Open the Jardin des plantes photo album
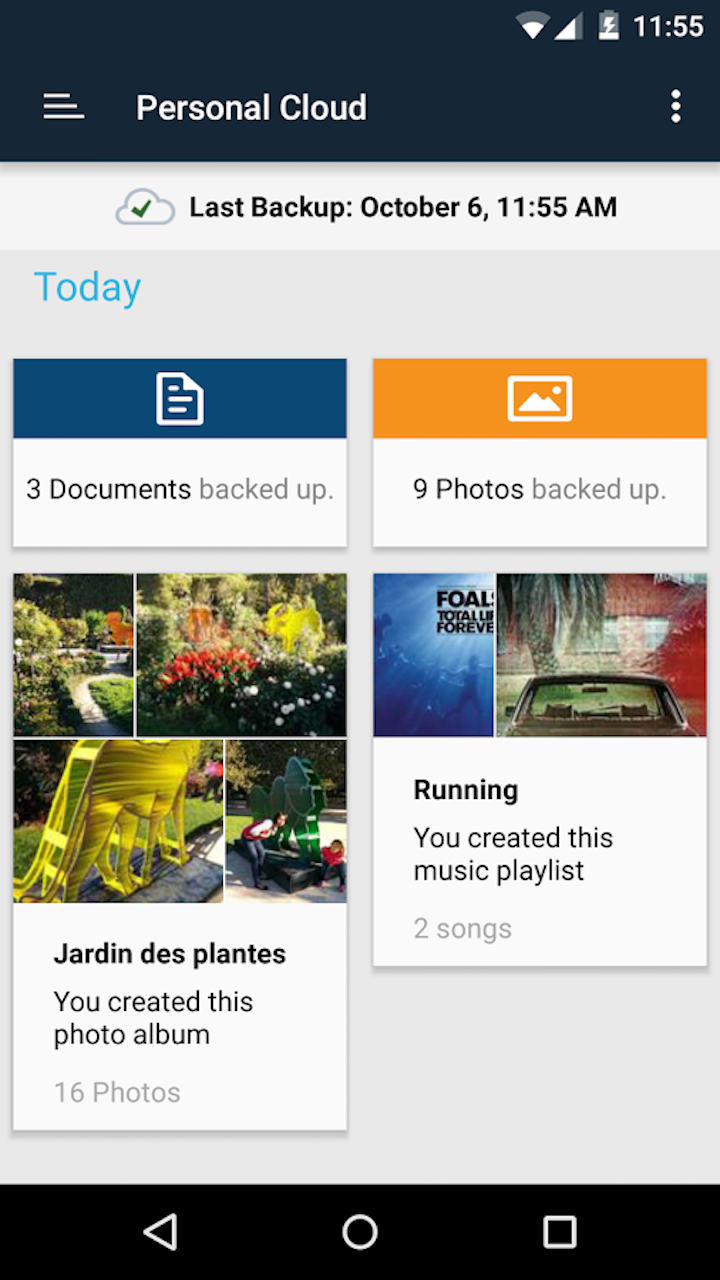The image size is (720, 1280). click(x=179, y=950)
